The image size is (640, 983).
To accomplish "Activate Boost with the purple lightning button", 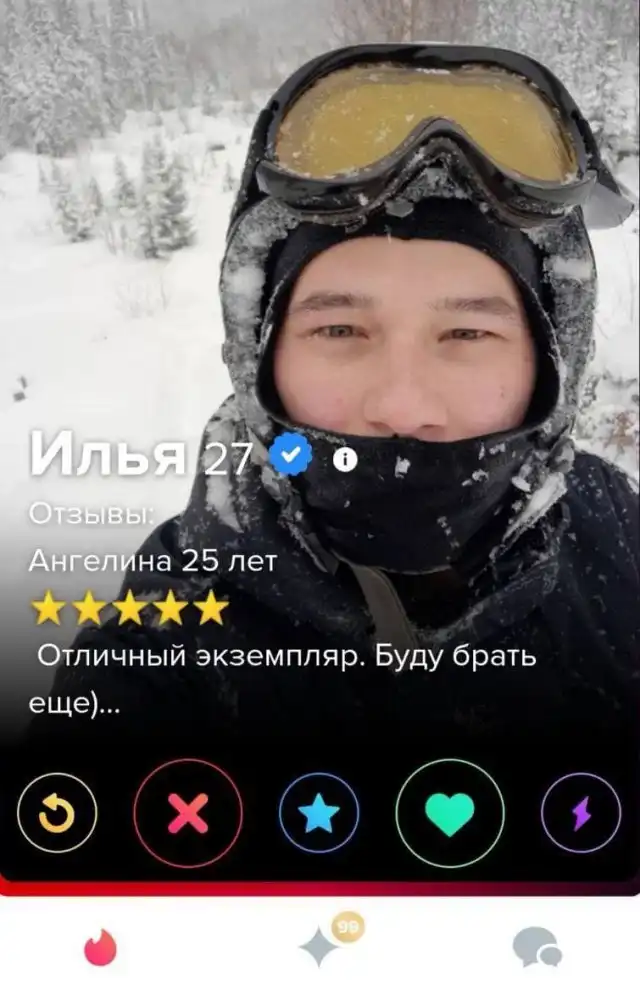I will pyautogui.click(x=581, y=814).
